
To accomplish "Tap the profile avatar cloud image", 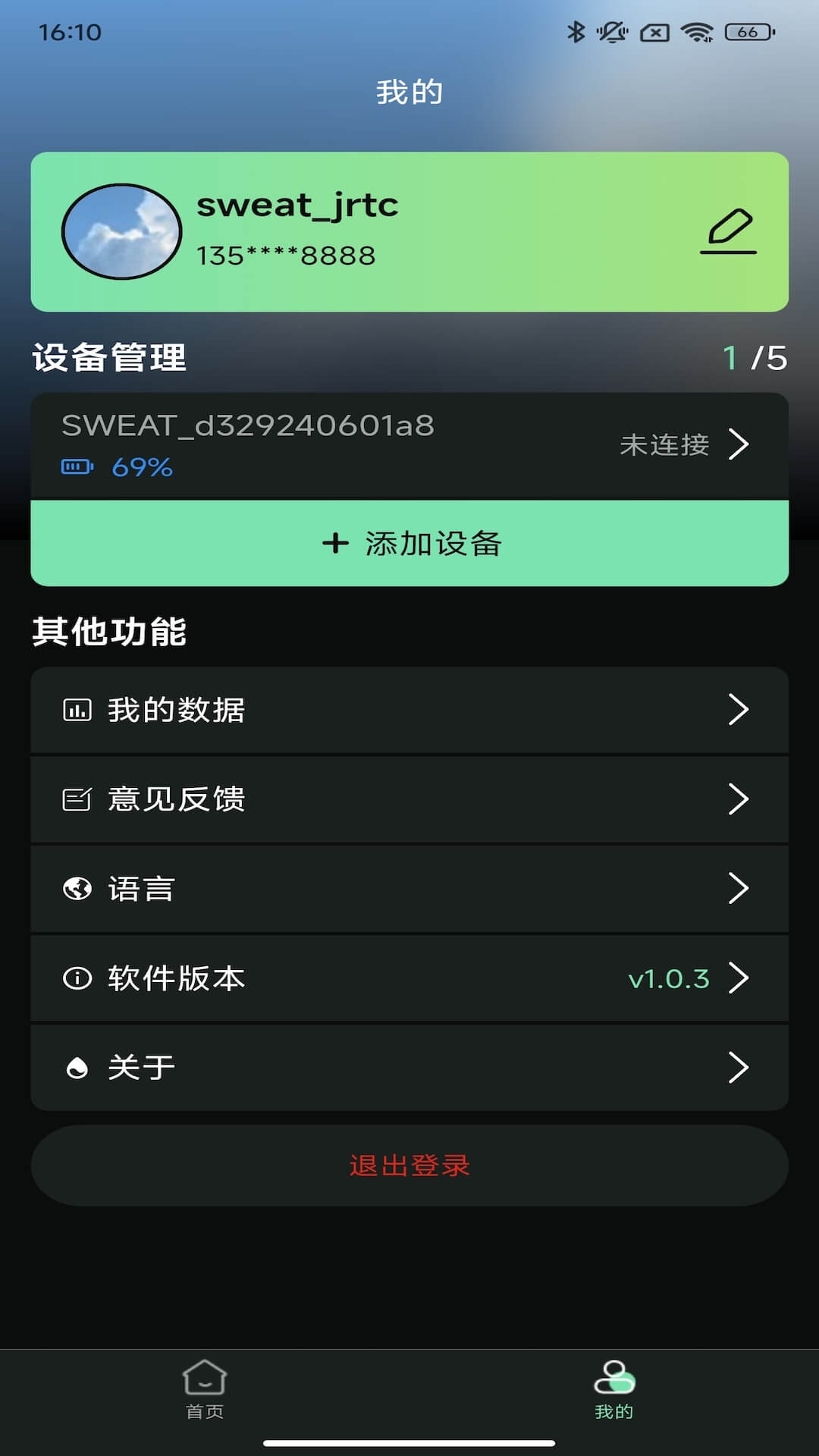I will point(121,231).
